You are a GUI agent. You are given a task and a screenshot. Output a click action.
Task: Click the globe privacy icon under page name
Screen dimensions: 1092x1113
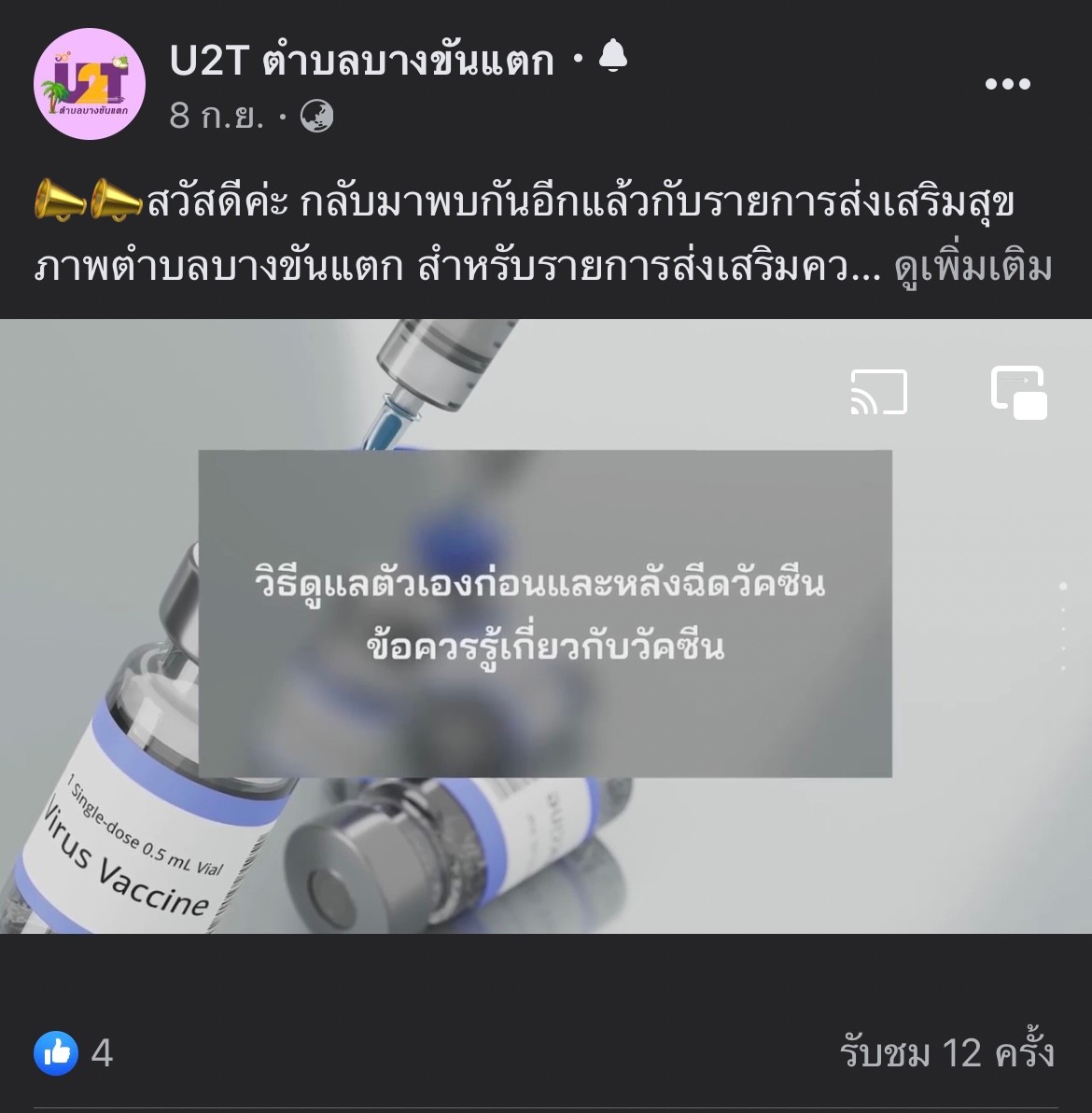(315, 118)
